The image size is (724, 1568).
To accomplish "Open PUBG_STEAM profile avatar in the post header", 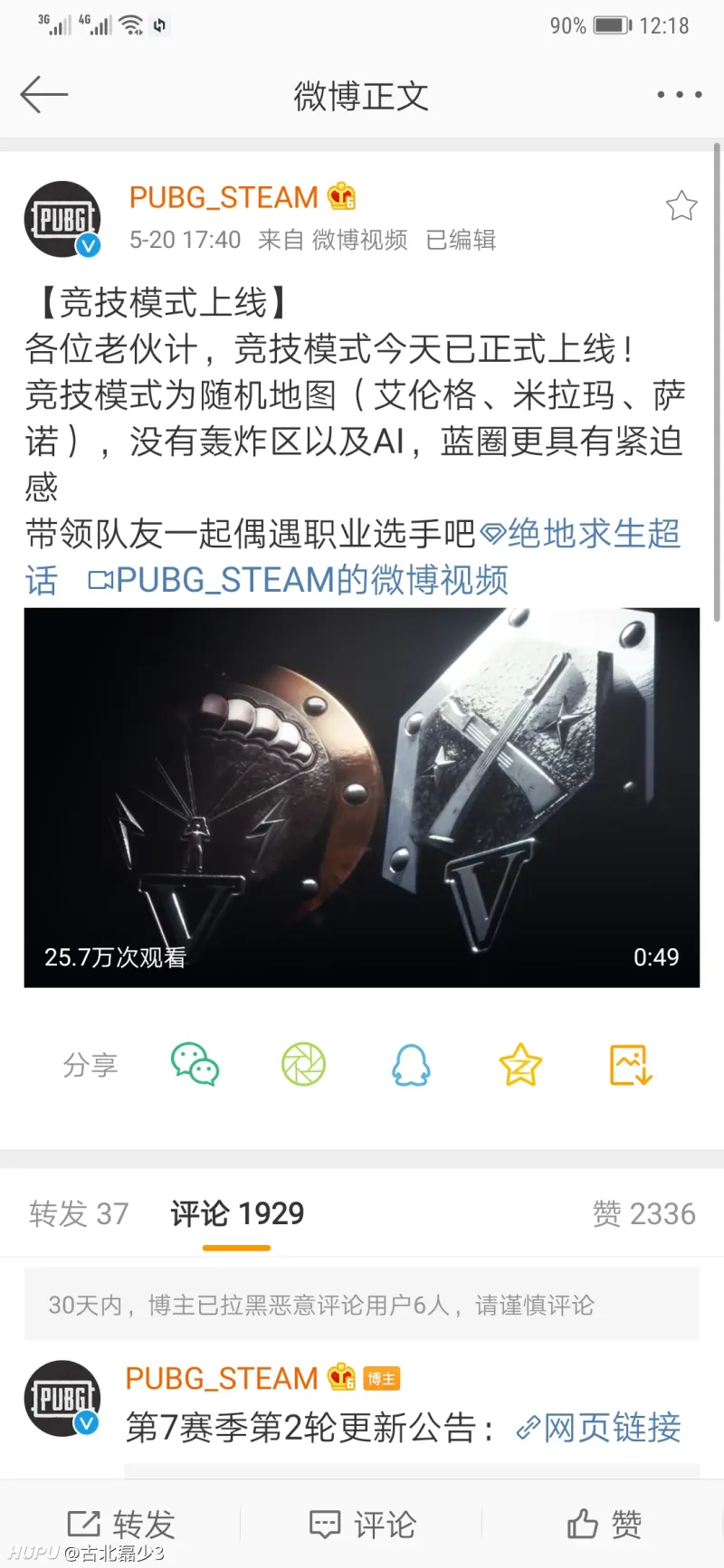I will click(x=62, y=219).
